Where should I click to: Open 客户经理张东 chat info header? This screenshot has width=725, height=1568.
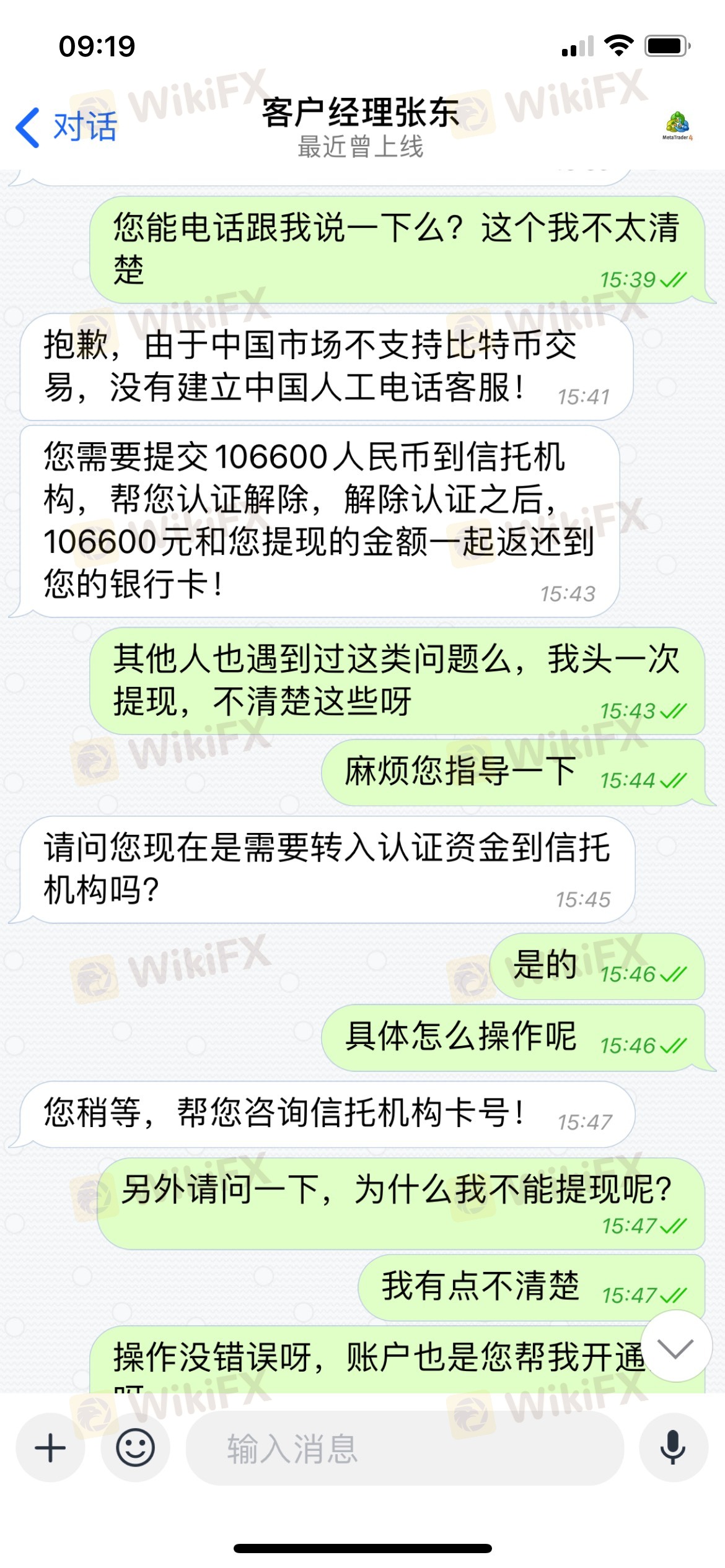pyautogui.click(x=361, y=127)
